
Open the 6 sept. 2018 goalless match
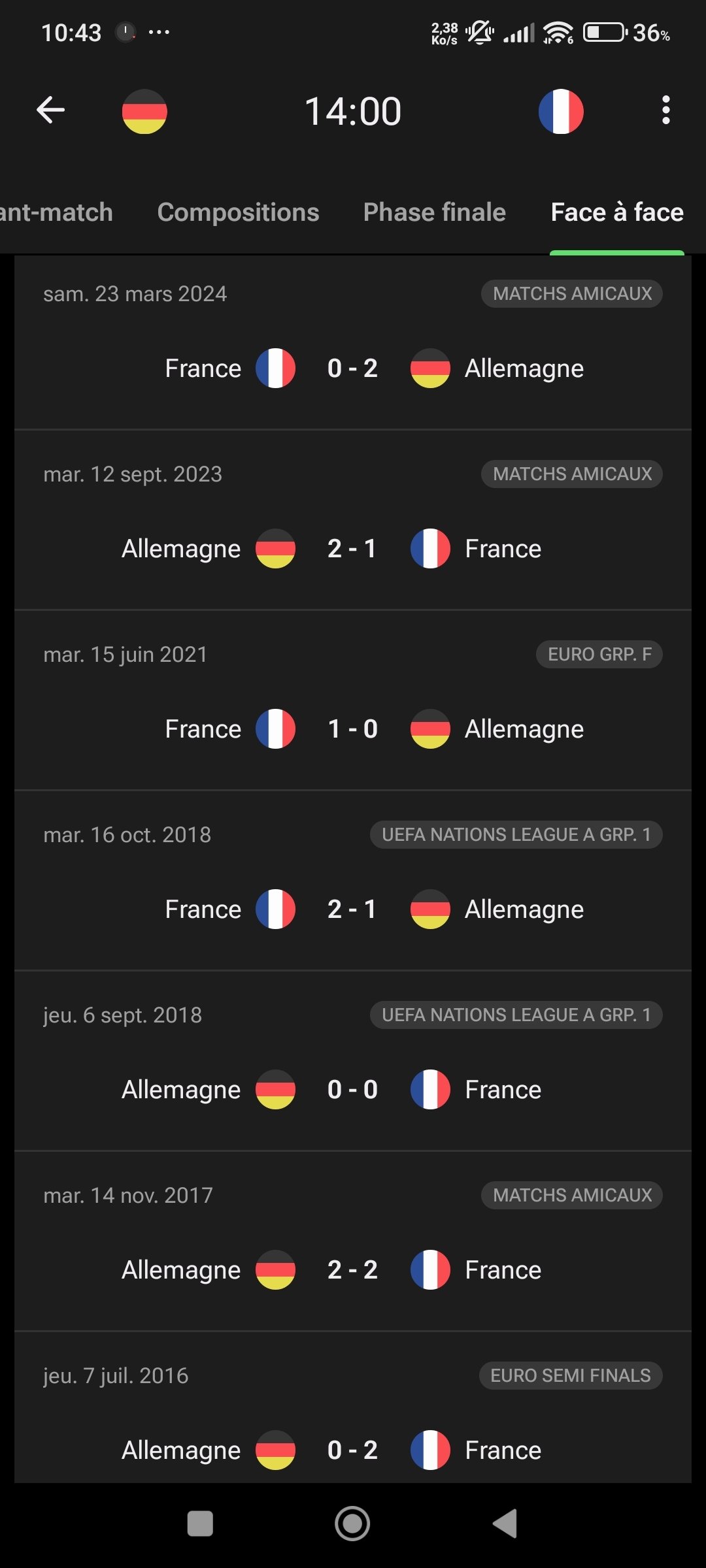[353, 1061]
